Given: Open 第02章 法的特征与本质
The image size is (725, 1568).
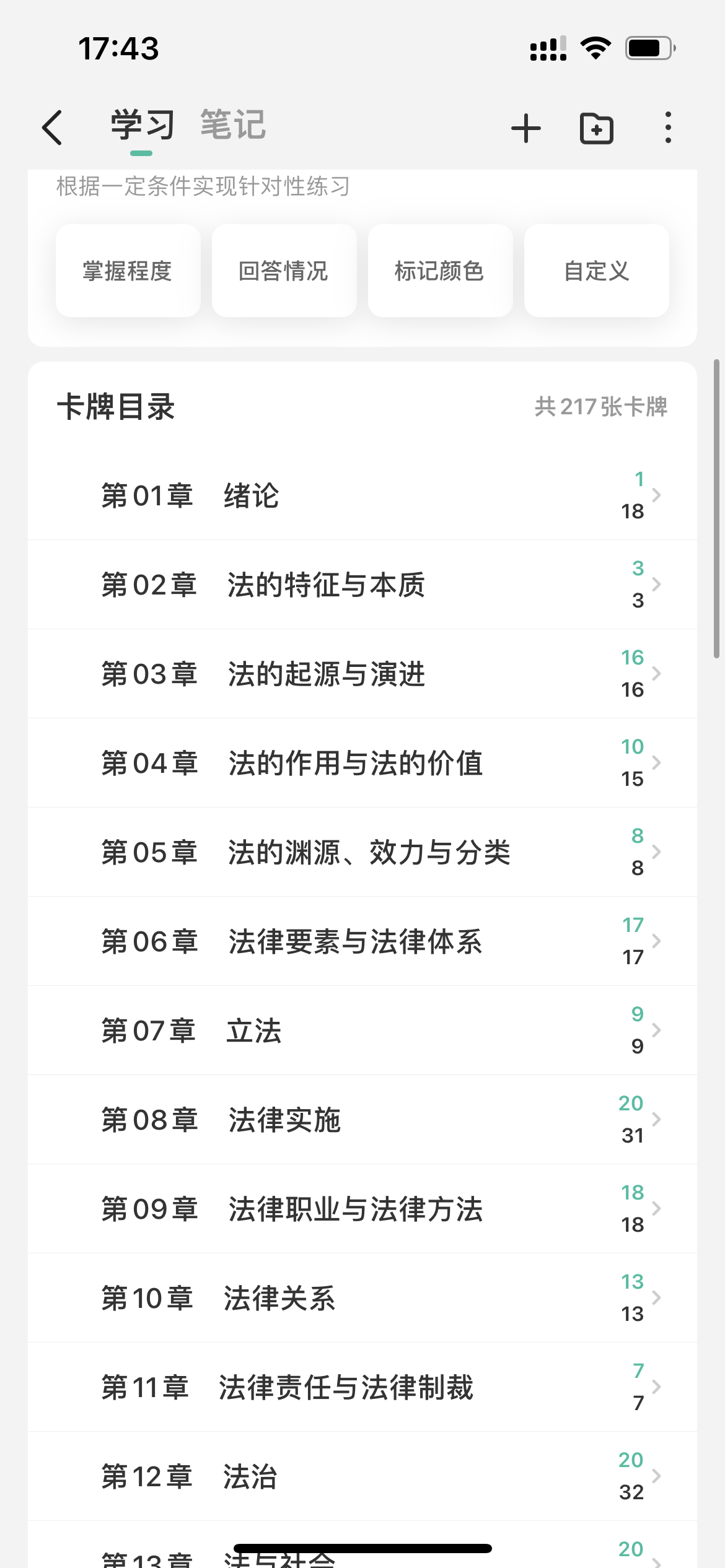Looking at the screenshot, I should (x=362, y=585).
